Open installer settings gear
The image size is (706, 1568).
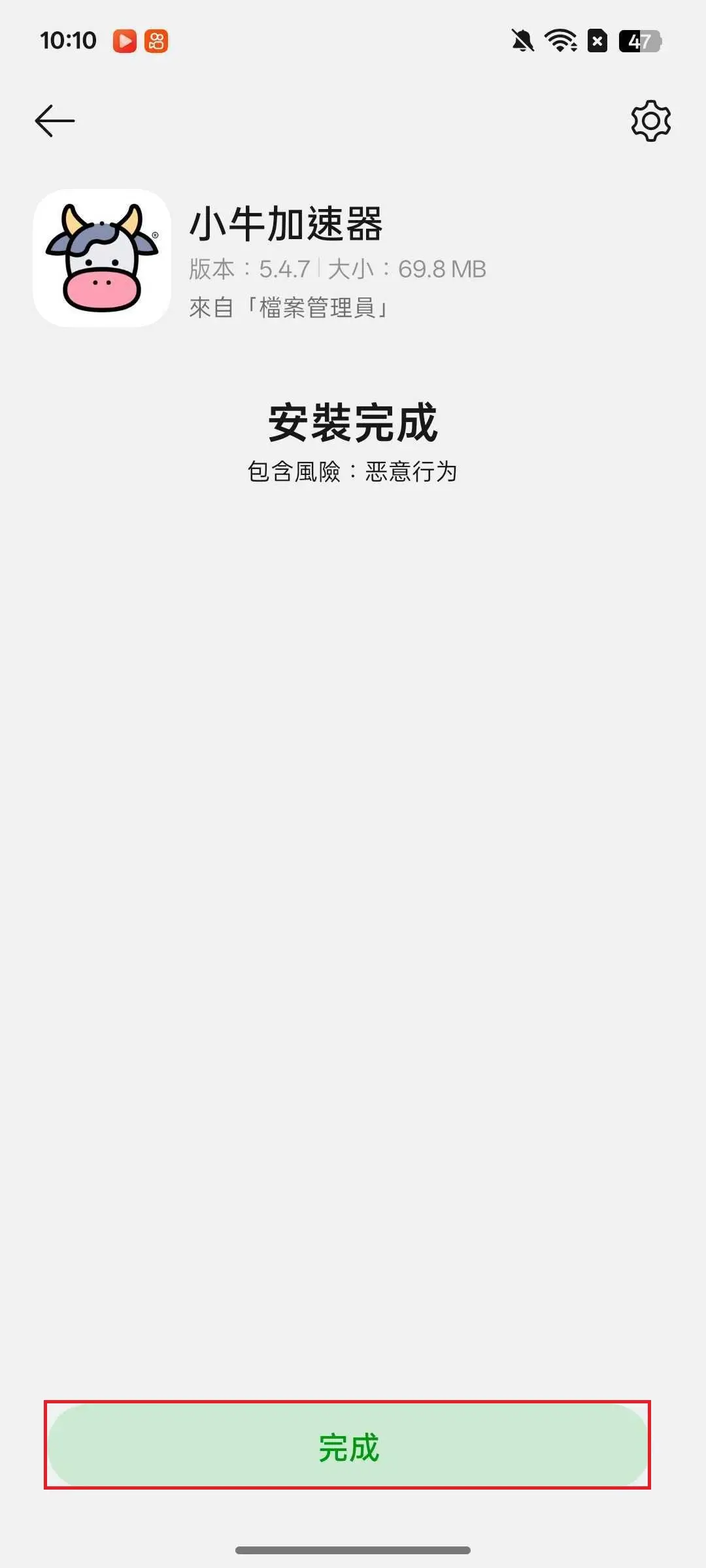coord(650,121)
